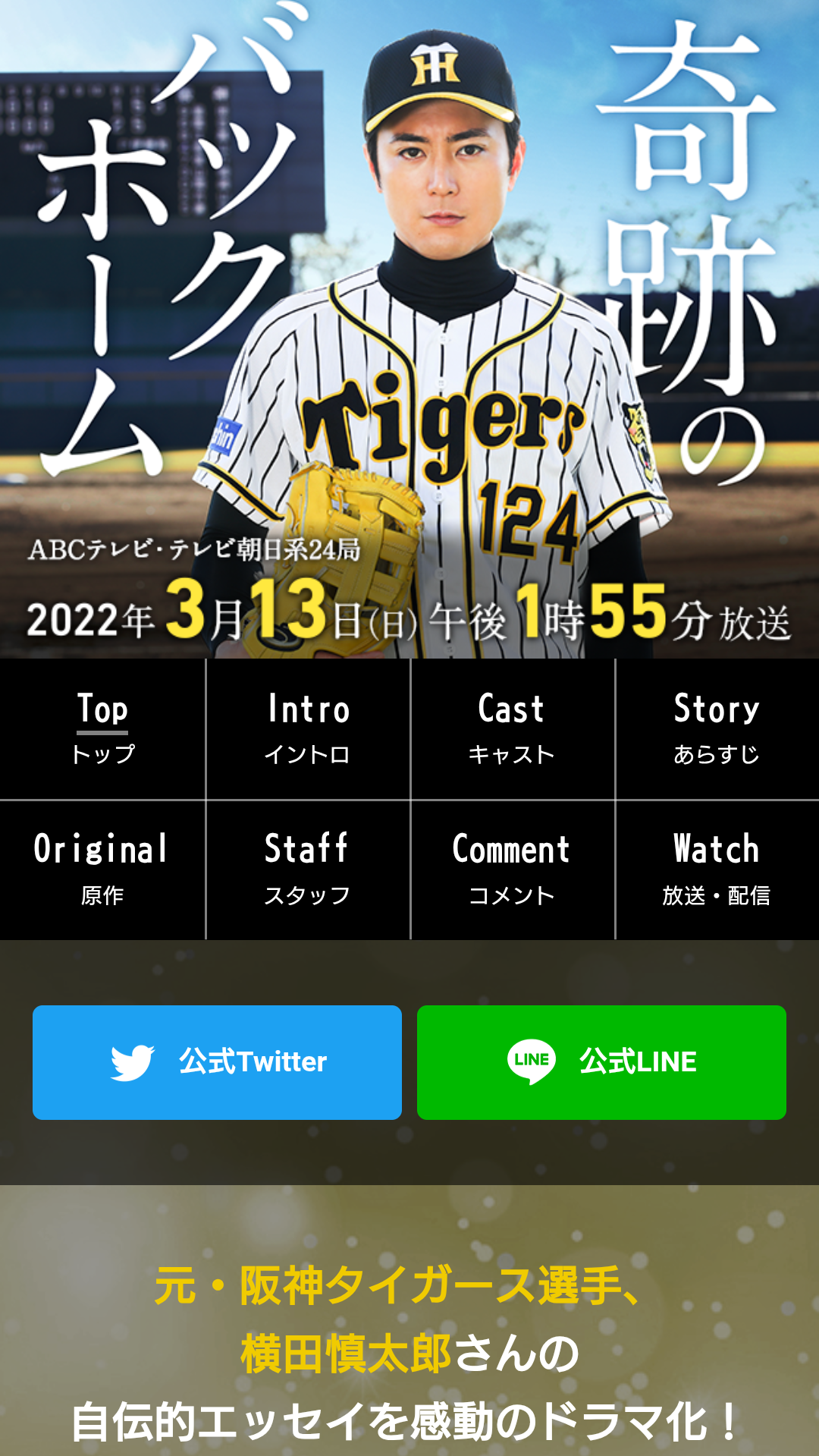Select the Top navigation item
819x1456 pixels.
click(x=102, y=728)
